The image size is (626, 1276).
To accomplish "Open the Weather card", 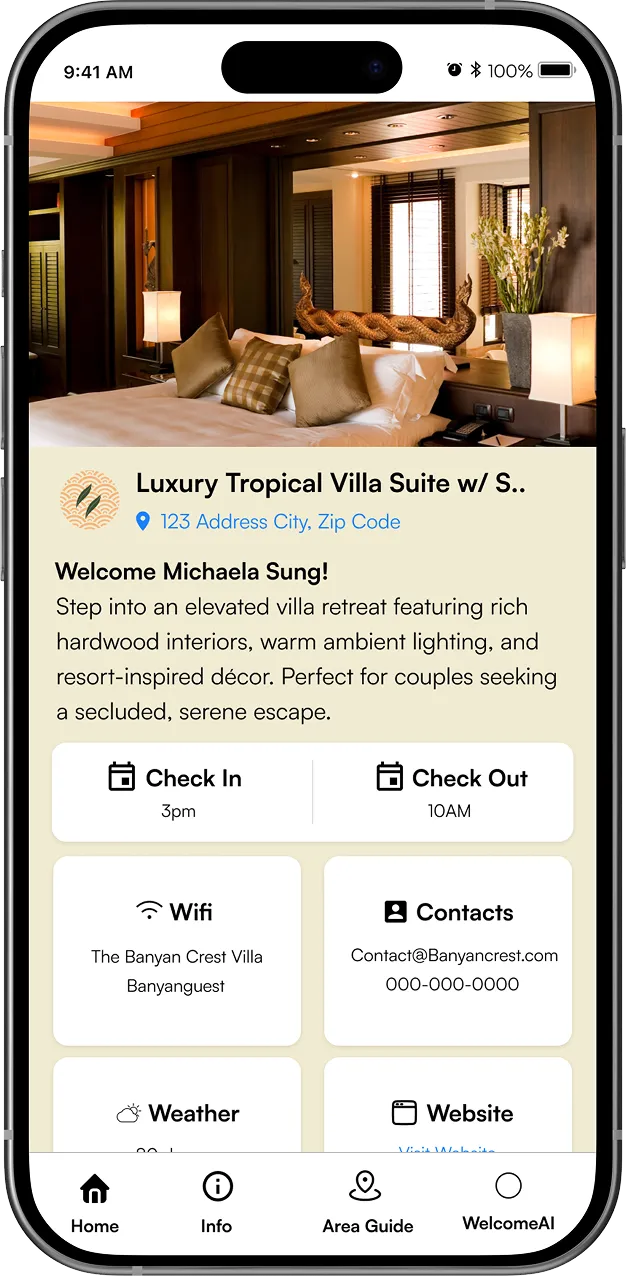I will (177, 1105).
